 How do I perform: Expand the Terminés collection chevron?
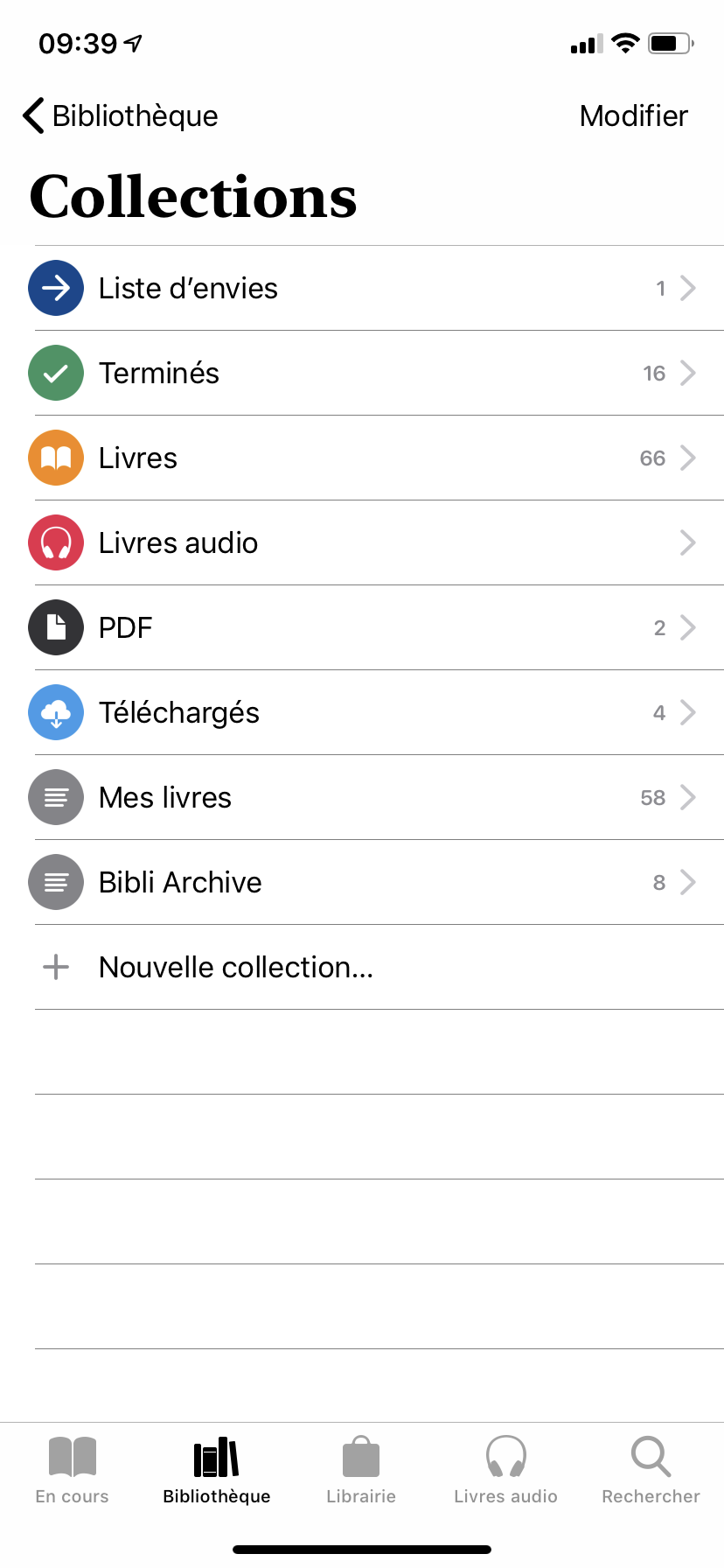click(x=687, y=372)
